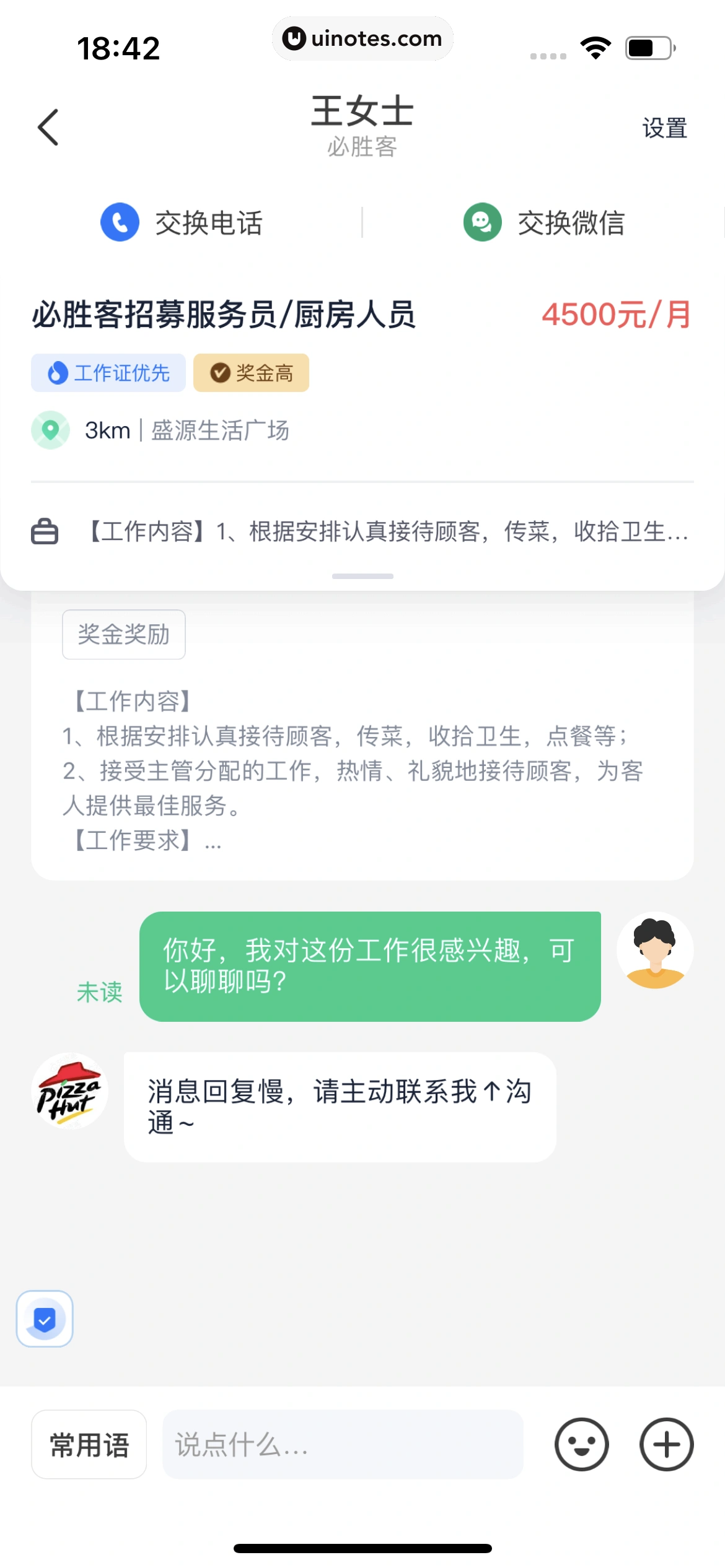
Task: Focus the 说点什么 message input
Action: pyautogui.click(x=342, y=1445)
